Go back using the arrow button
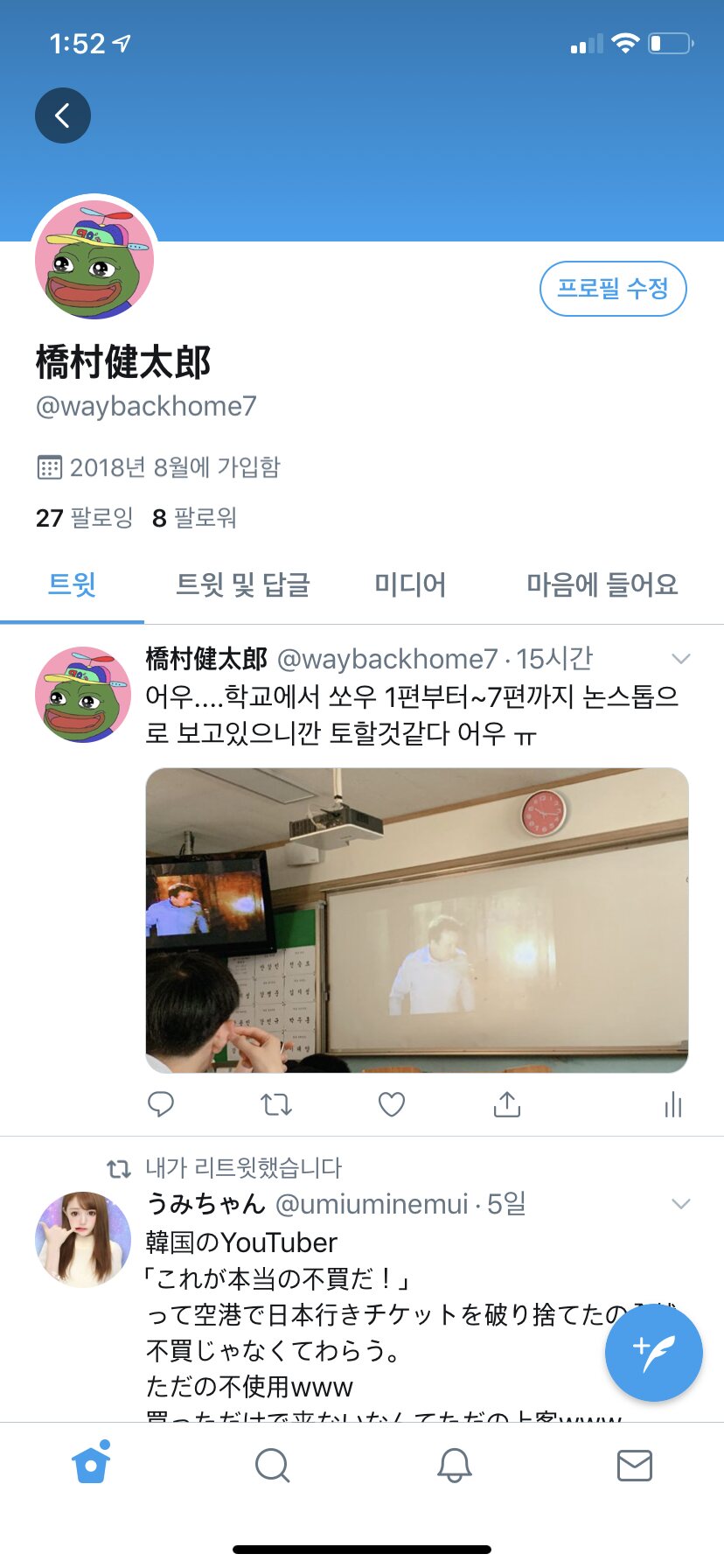This screenshot has width=724, height=1568. click(x=63, y=115)
